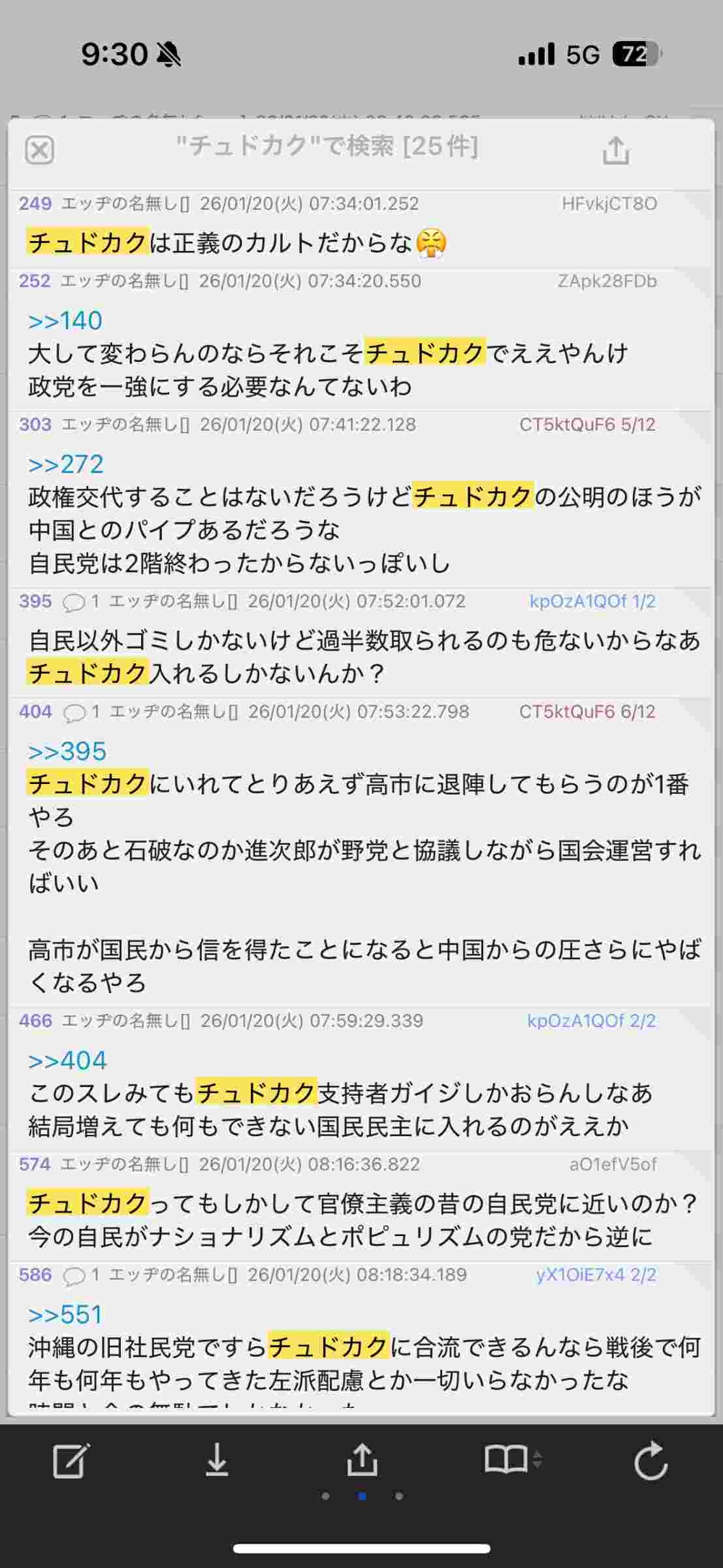Show posts by ID kpOzA1QOf 1/2

click(x=592, y=601)
